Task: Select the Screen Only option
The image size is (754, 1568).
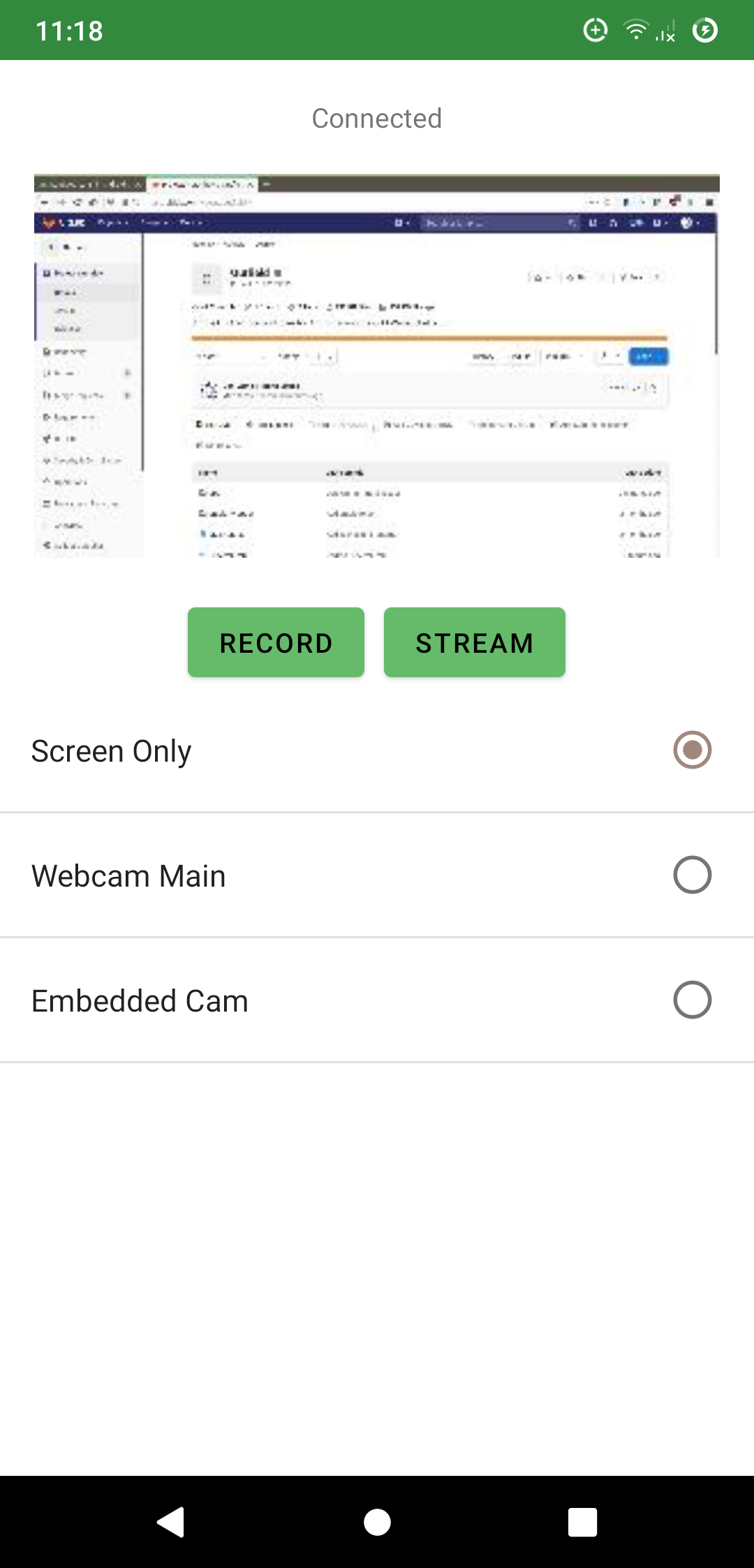Action: [692, 750]
